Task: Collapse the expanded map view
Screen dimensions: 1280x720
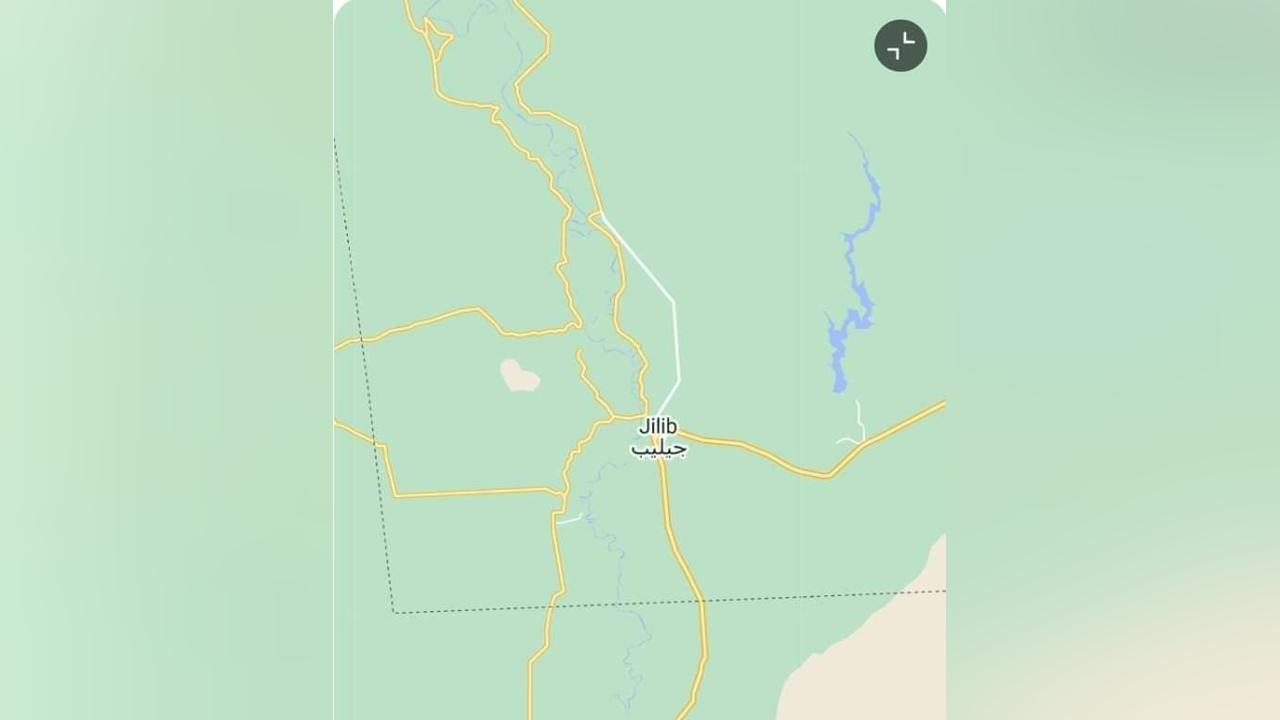Action: (x=900, y=46)
